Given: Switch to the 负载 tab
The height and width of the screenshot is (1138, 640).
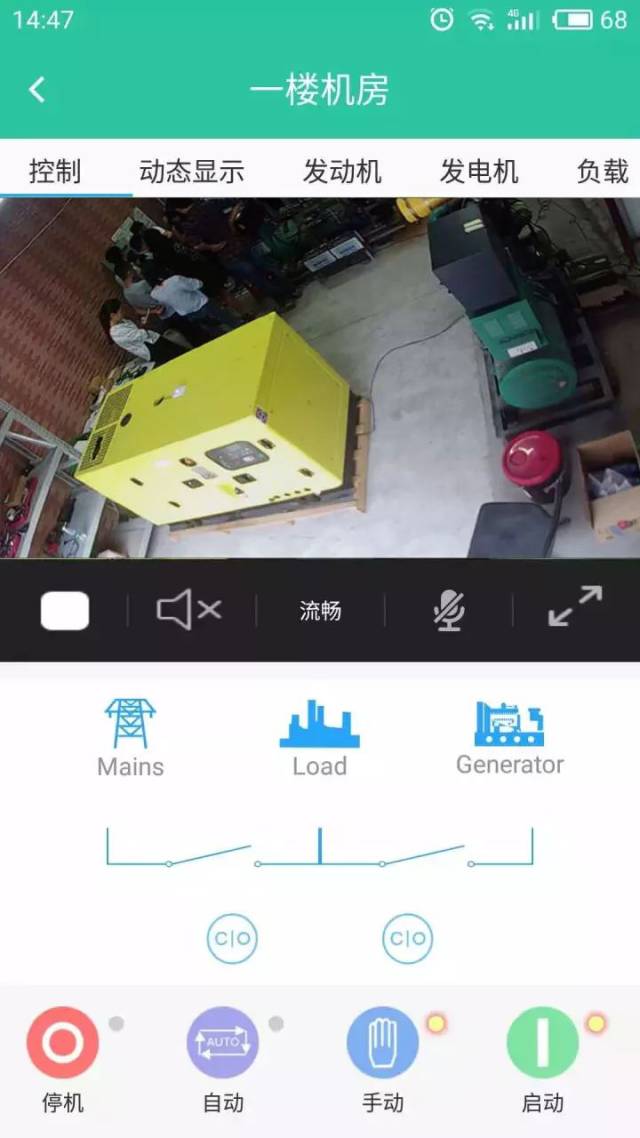Looking at the screenshot, I should click(x=602, y=171).
